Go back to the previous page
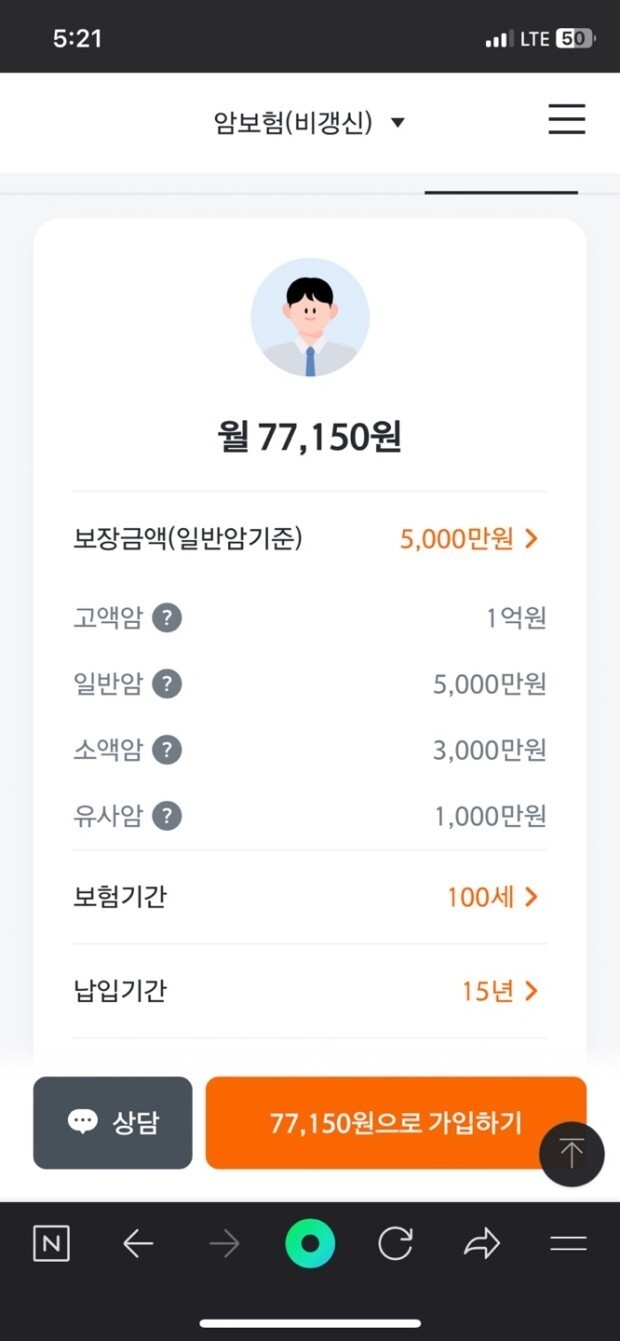620x1341 pixels. click(138, 1244)
